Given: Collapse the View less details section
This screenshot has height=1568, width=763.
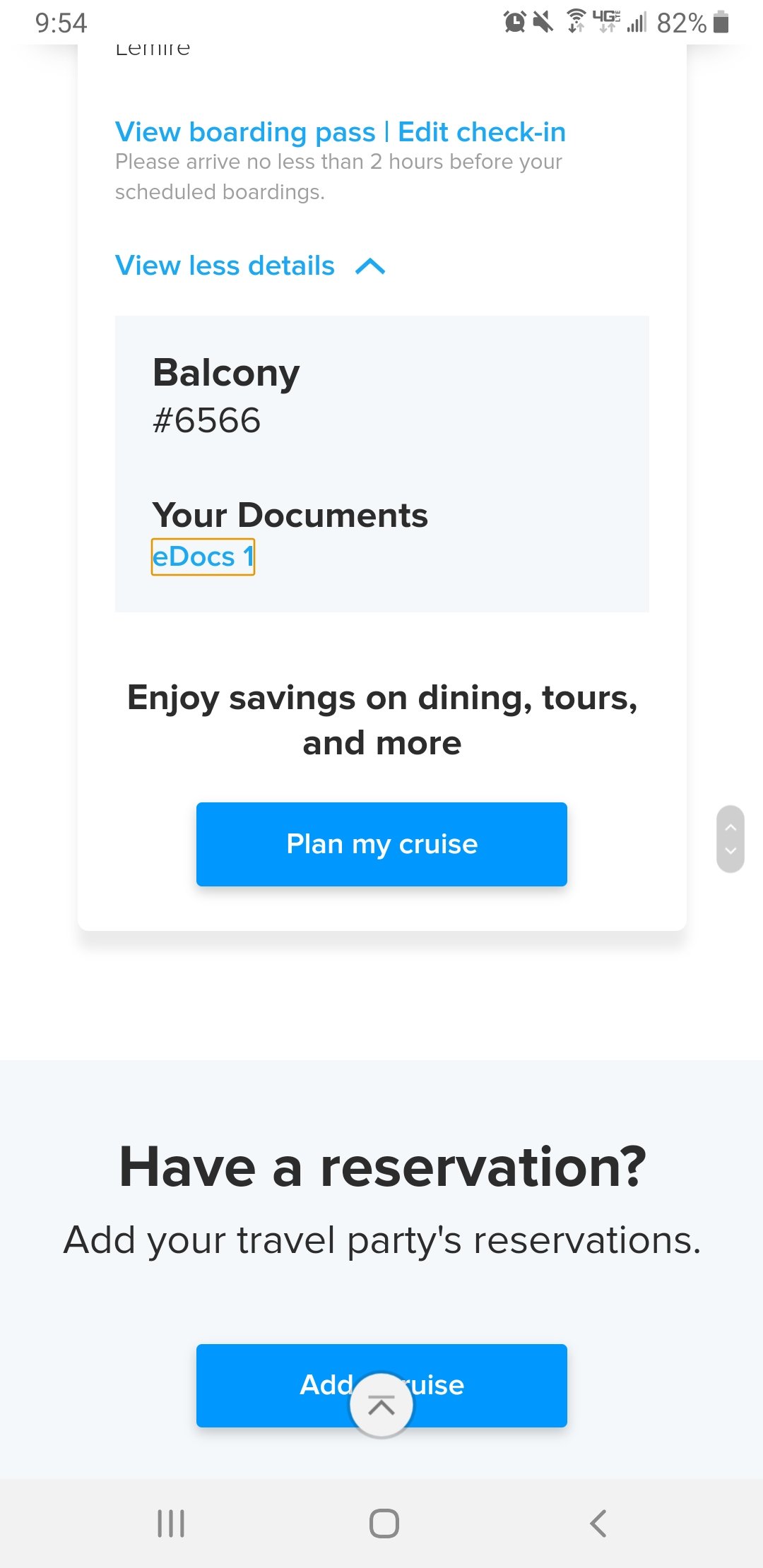Looking at the screenshot, I should (x=250, y=266).
